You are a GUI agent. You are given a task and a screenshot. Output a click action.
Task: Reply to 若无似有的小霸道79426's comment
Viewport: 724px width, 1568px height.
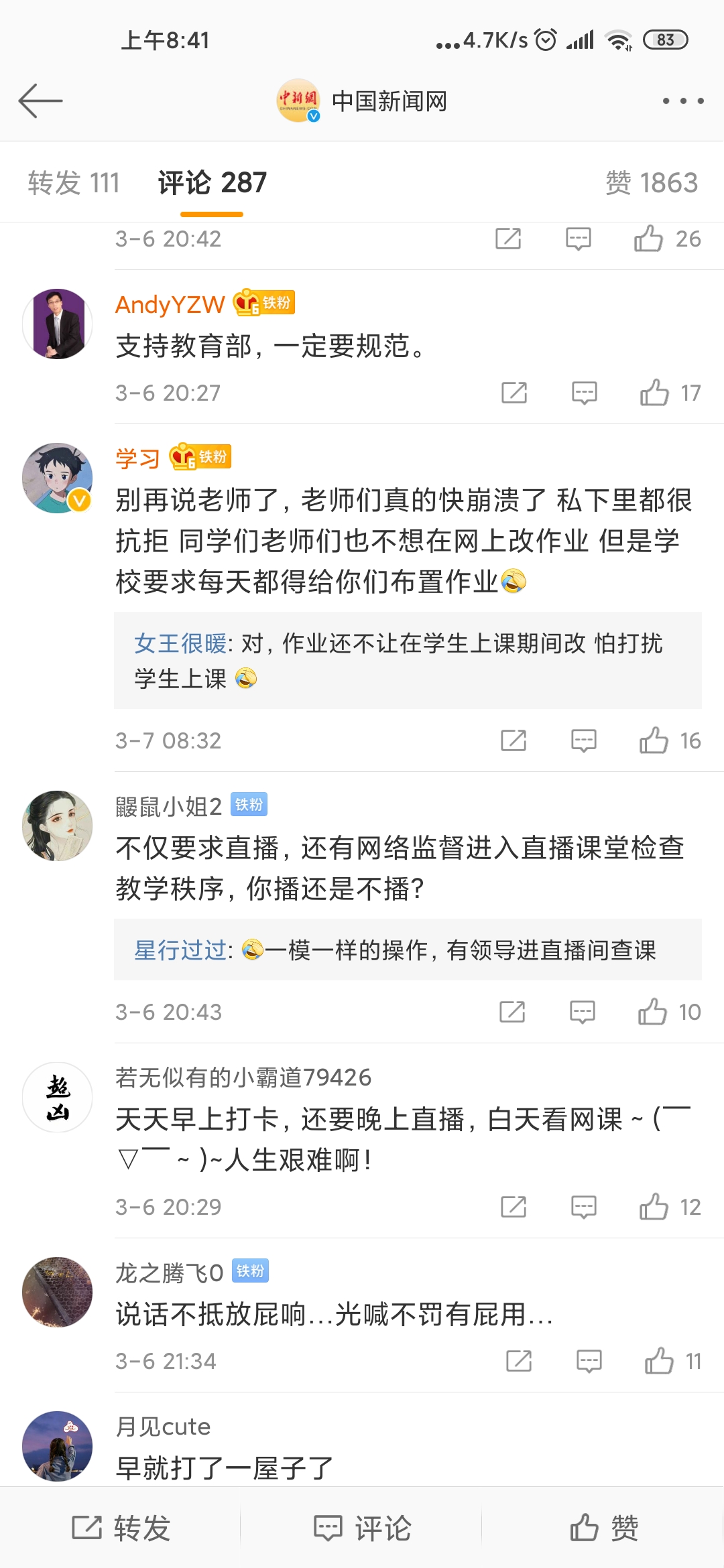coord(583,1207)
